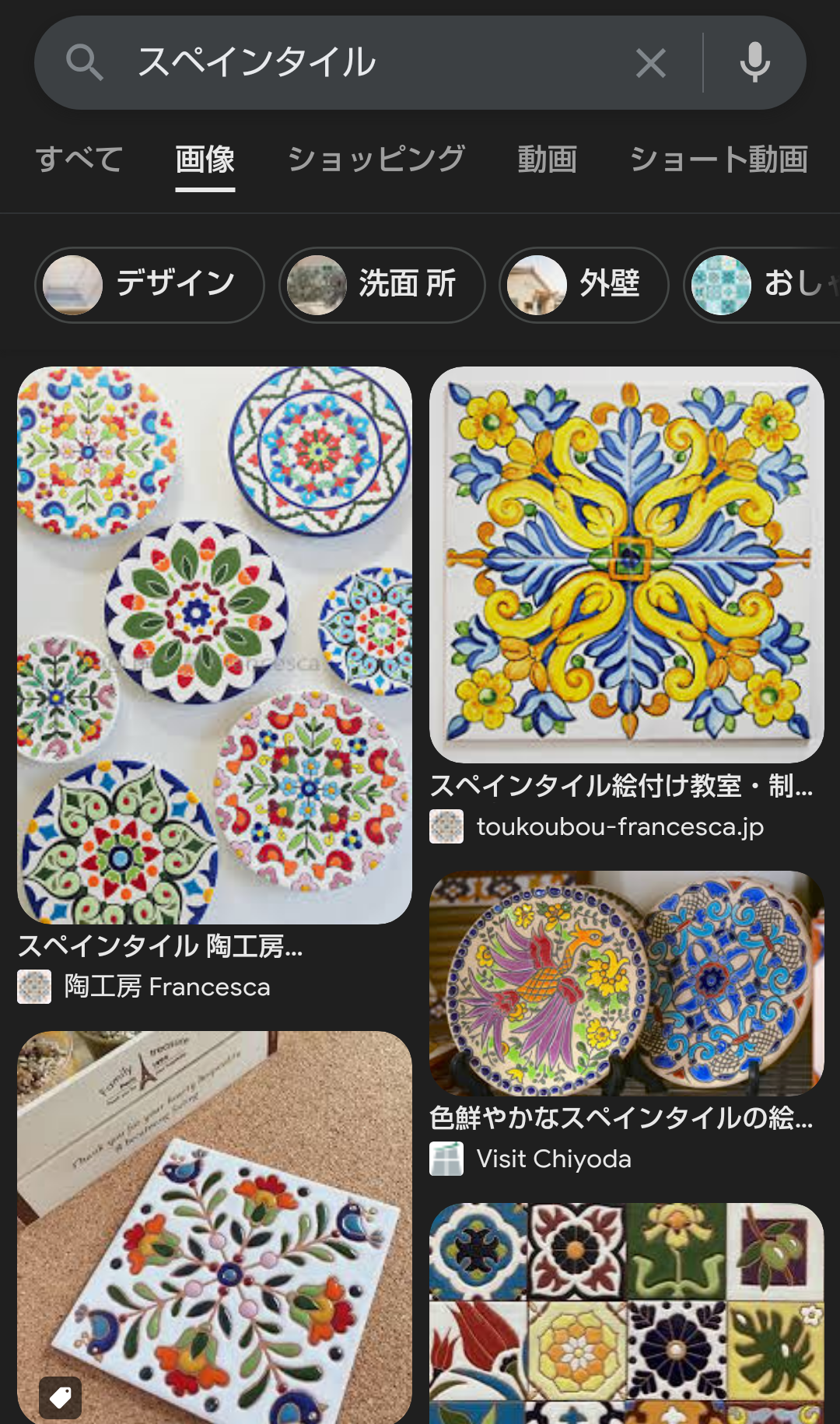Viewport: 840px width, 1424px height.
Task: Tap the magnifier search icon
Action: click(x=84, y=62)
